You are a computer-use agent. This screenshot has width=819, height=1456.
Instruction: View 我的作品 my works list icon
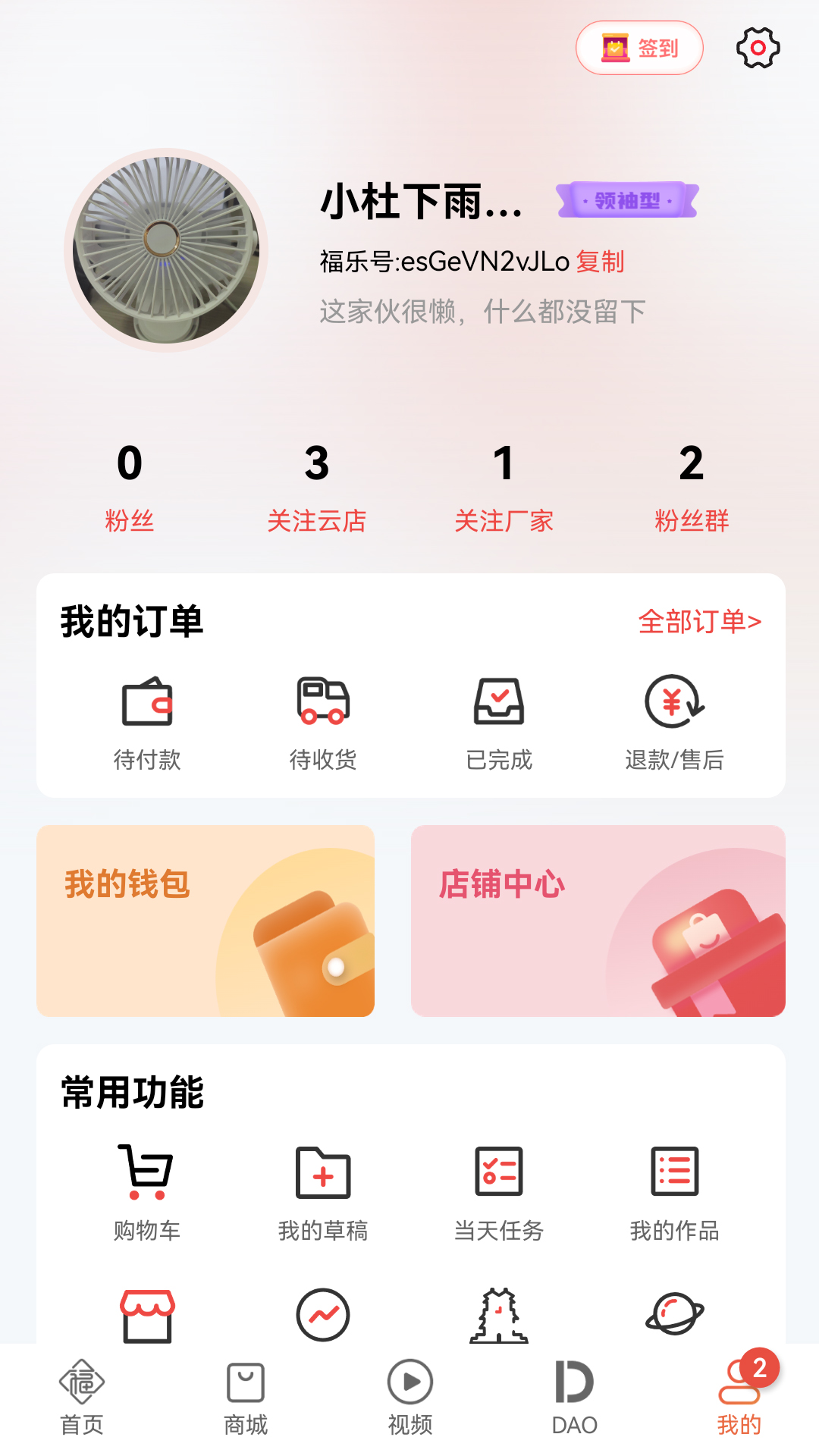(676, 1175)
